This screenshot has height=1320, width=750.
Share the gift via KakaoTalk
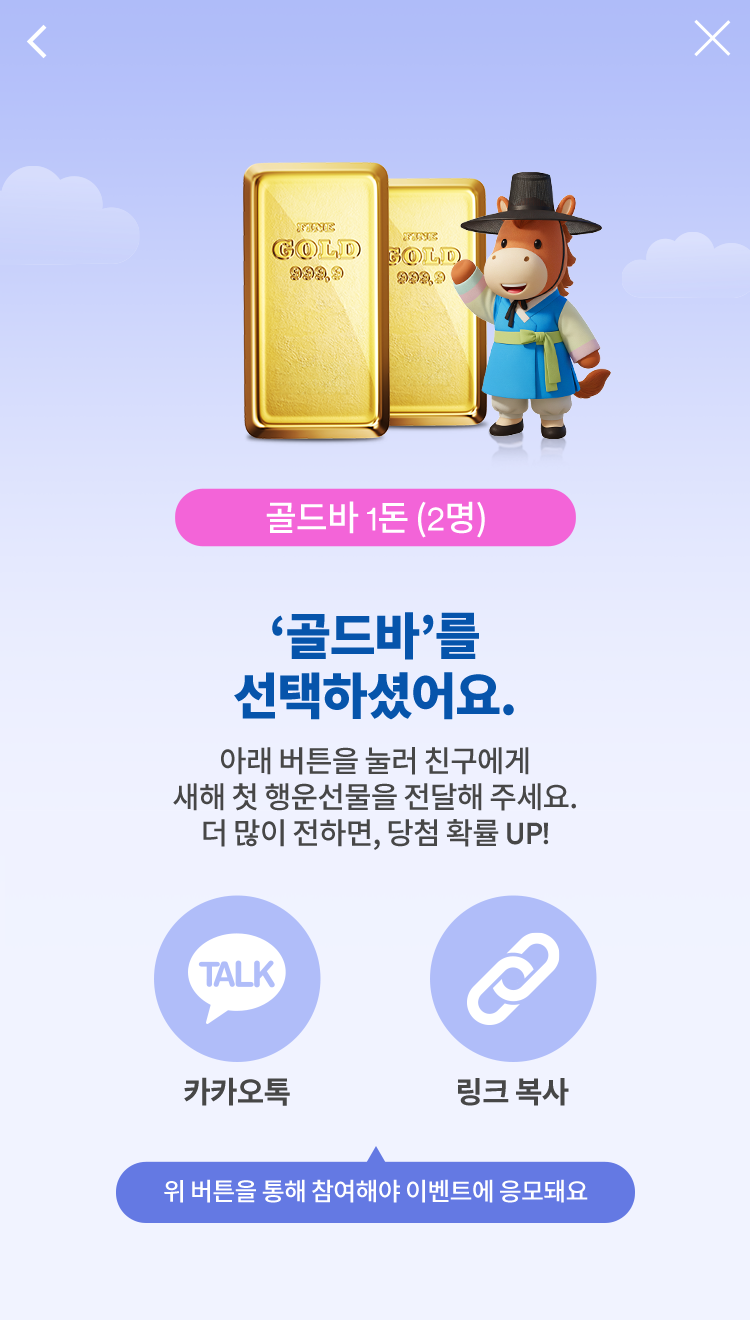pos(237,978)
